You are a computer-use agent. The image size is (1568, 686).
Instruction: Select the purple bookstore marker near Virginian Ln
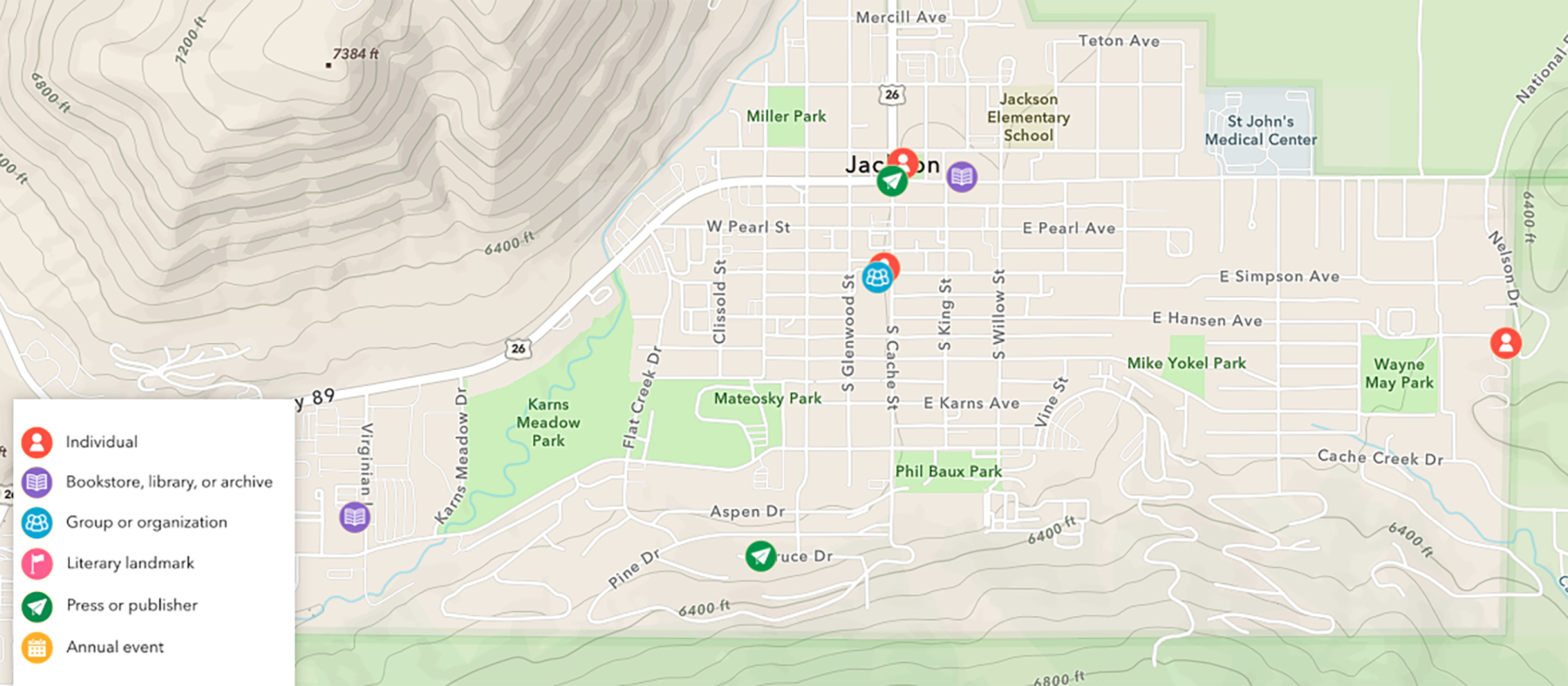point(355,518)
